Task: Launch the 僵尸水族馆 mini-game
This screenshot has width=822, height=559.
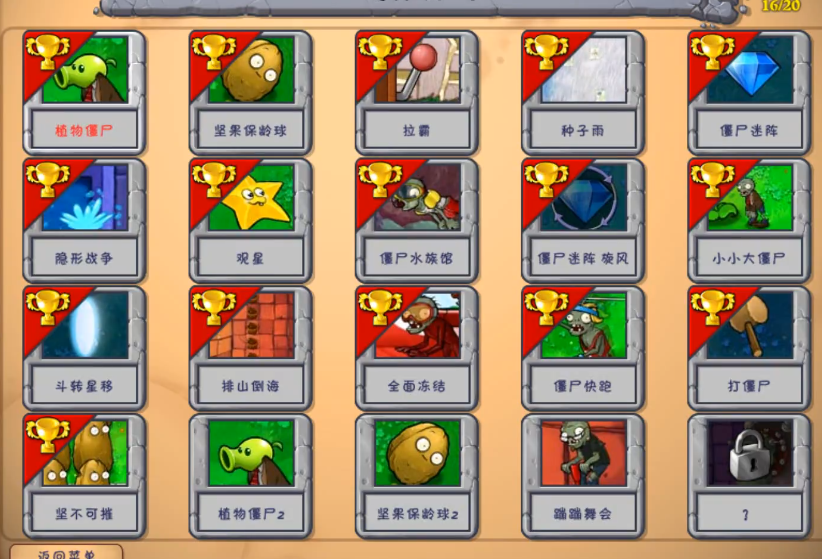Action: [x=417, y=218]
